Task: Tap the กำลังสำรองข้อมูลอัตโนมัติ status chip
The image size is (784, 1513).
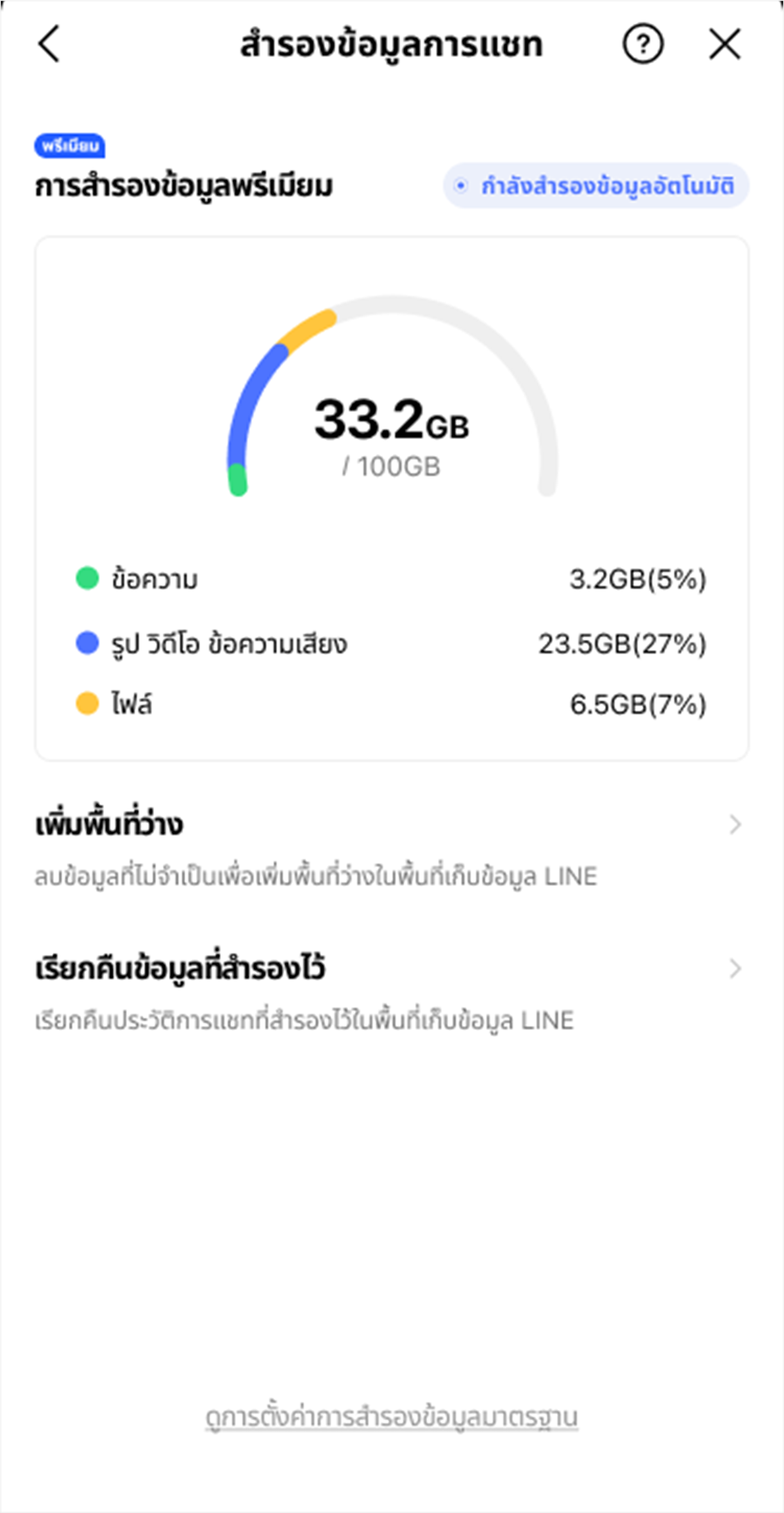Action: tap(596, 185)
